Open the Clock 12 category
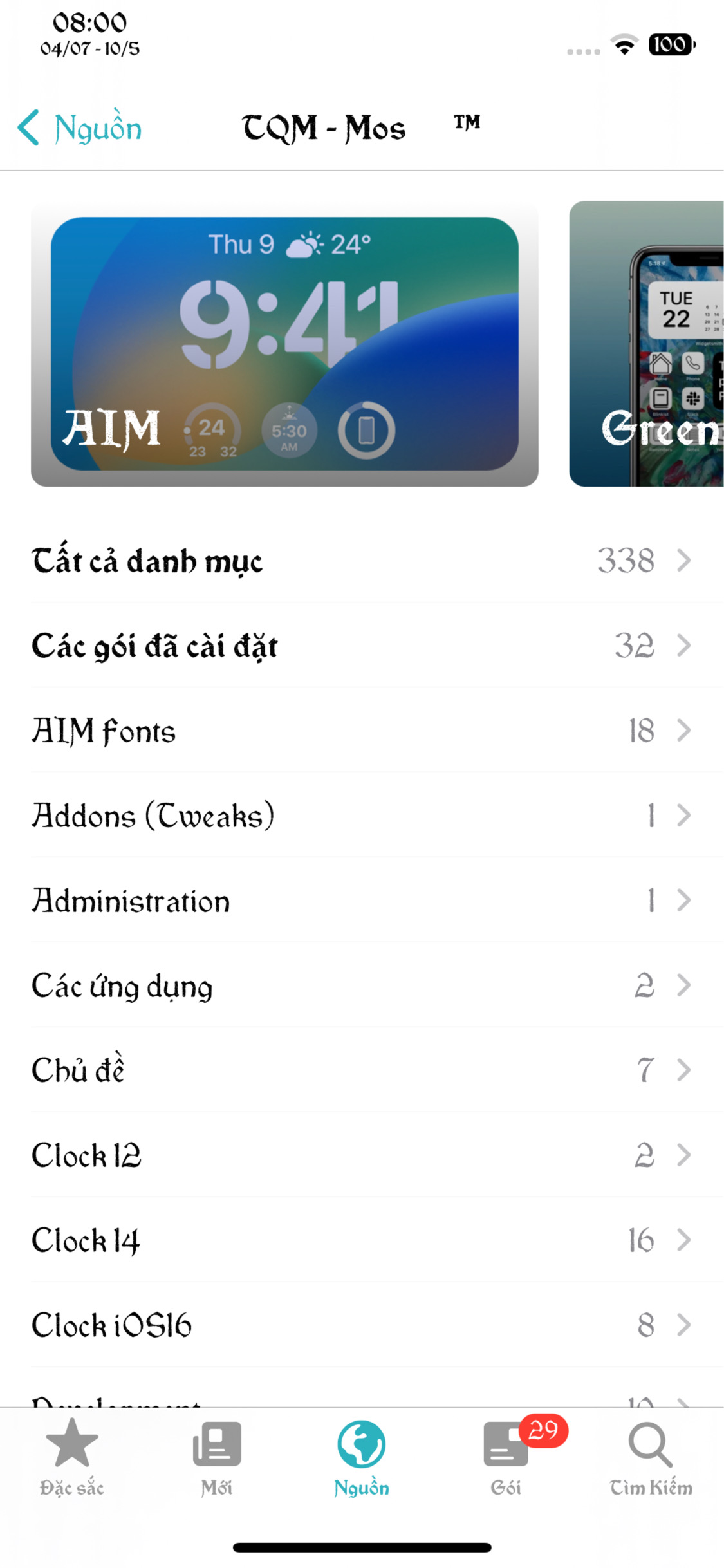Image resolution: width=724 pixels, height=1568 pixels. (x=360, y=1155)
